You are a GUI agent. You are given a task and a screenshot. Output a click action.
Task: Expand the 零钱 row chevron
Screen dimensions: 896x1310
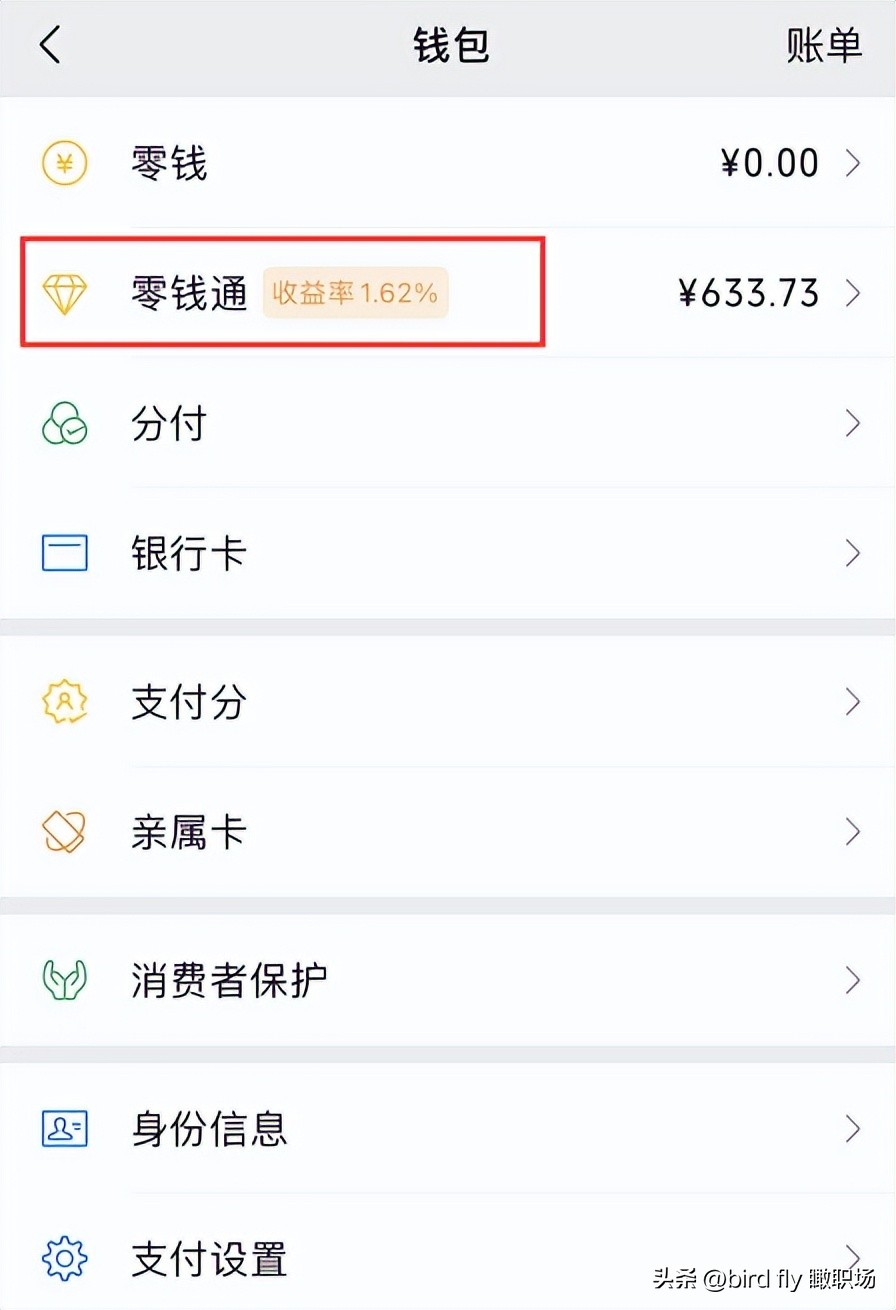855,163
